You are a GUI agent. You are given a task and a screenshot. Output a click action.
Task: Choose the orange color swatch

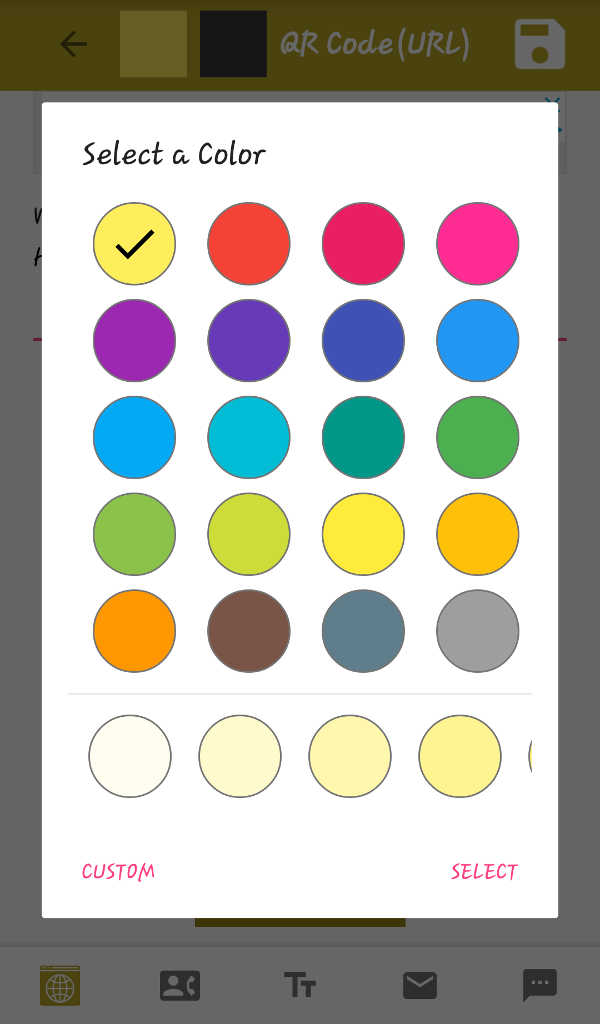134,631
